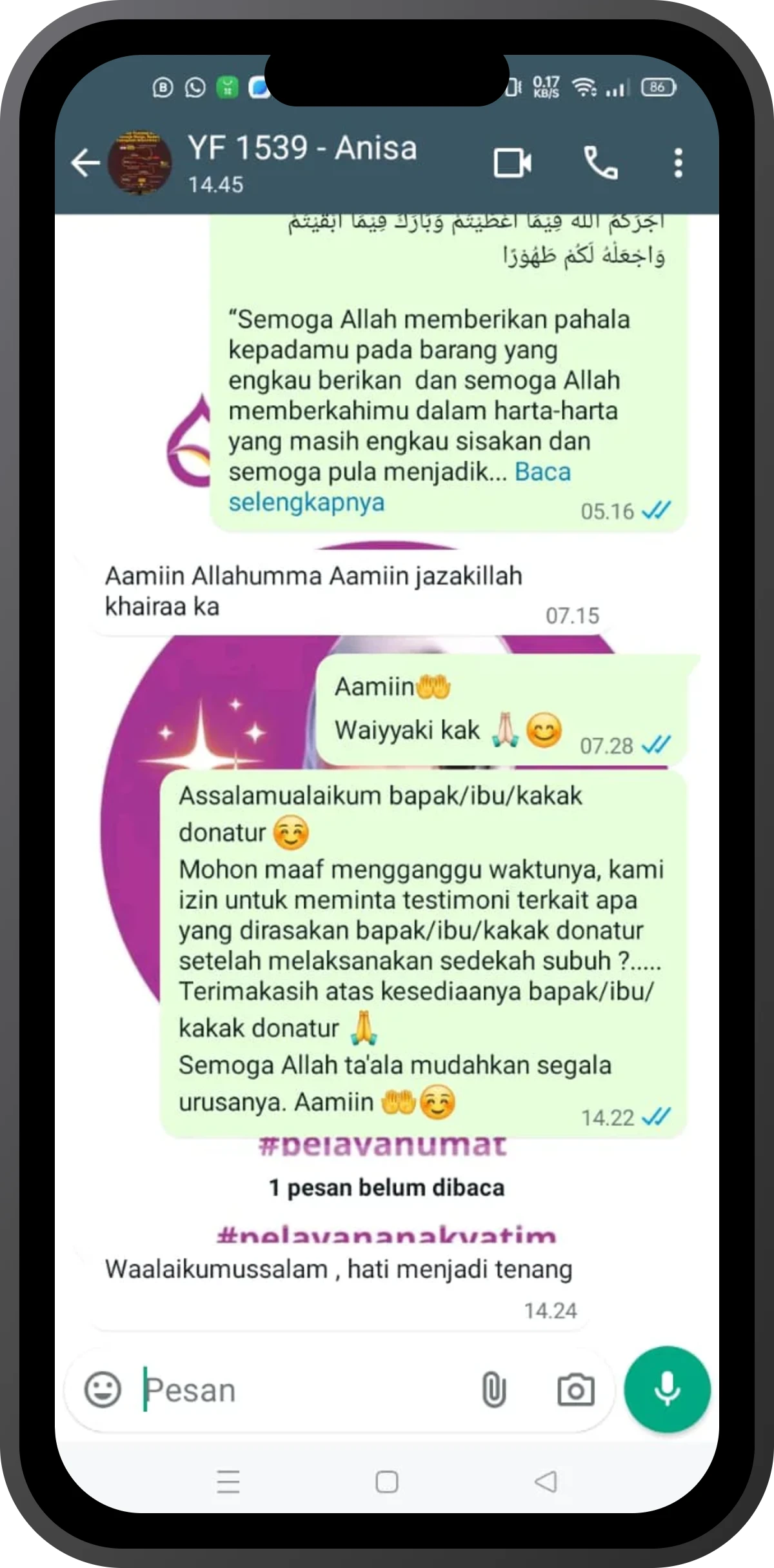Open the YF 1539 - Anisa contact info

(x=302, y=148)
